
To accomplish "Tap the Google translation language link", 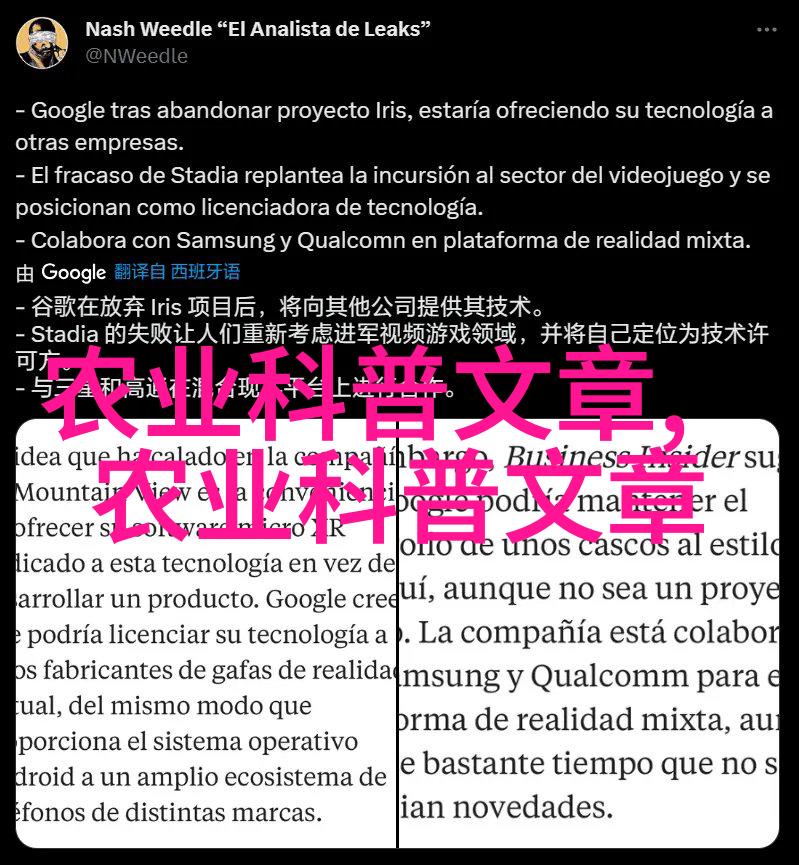I will coord(177,271).
